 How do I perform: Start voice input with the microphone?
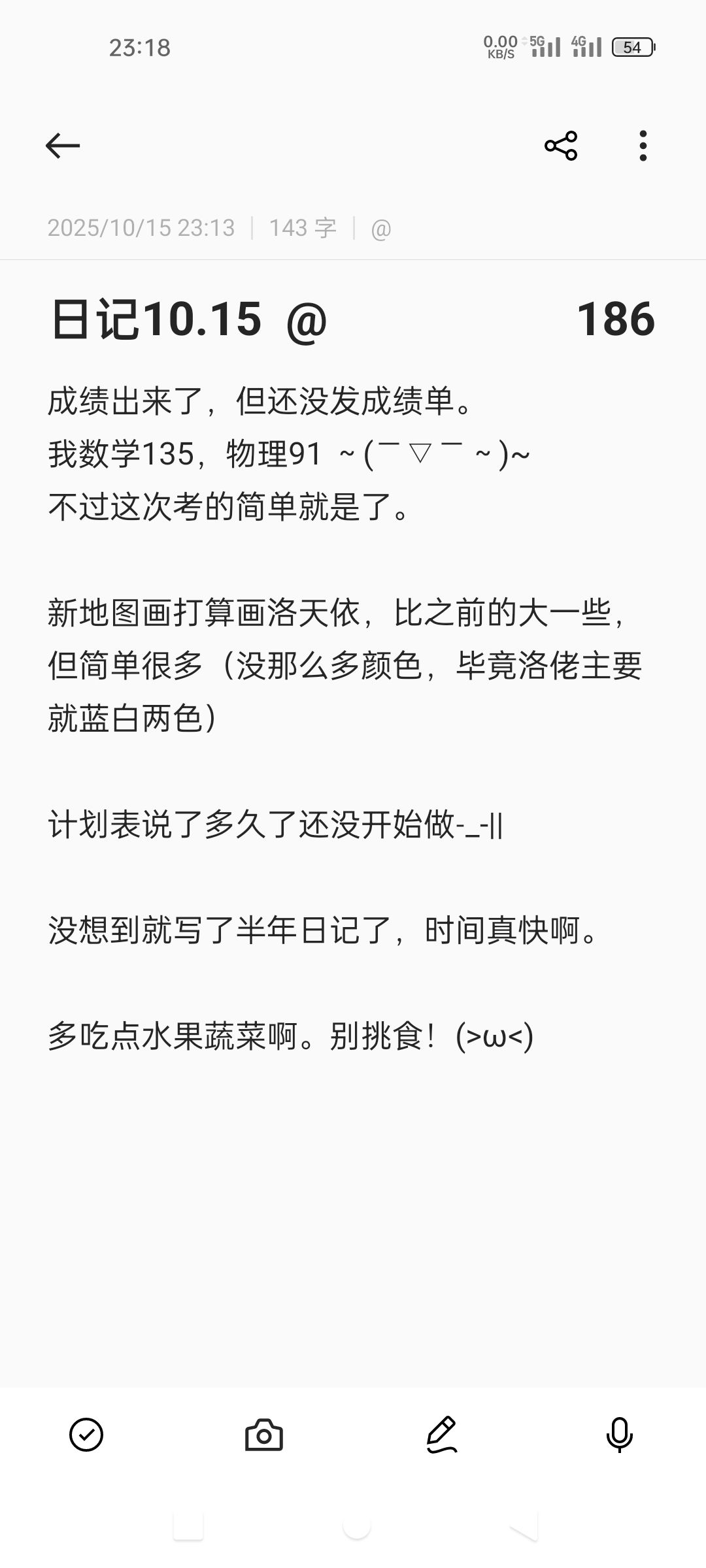tap(619, 1435)
